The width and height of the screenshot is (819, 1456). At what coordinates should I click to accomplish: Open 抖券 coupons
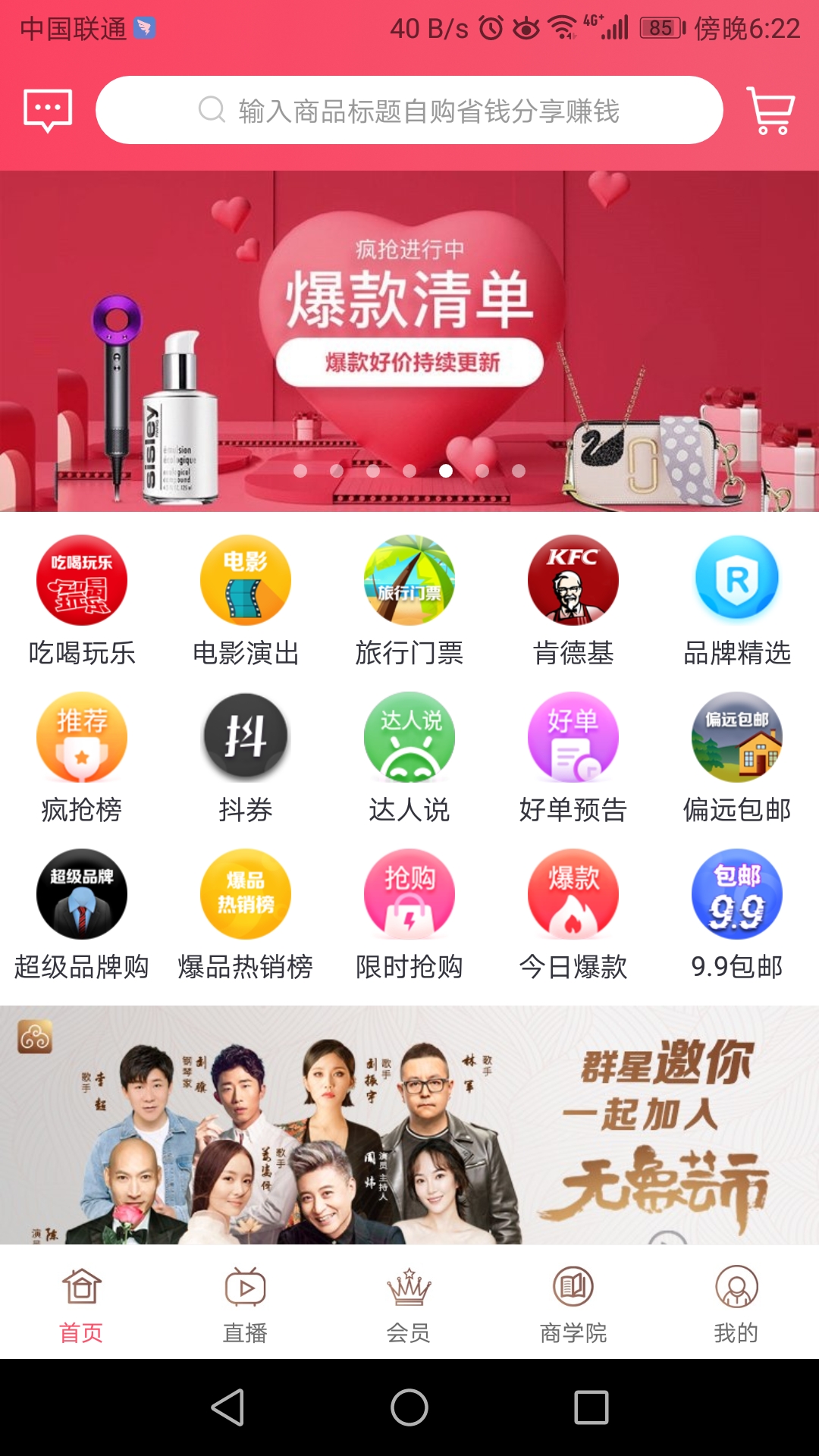[246, 756]
